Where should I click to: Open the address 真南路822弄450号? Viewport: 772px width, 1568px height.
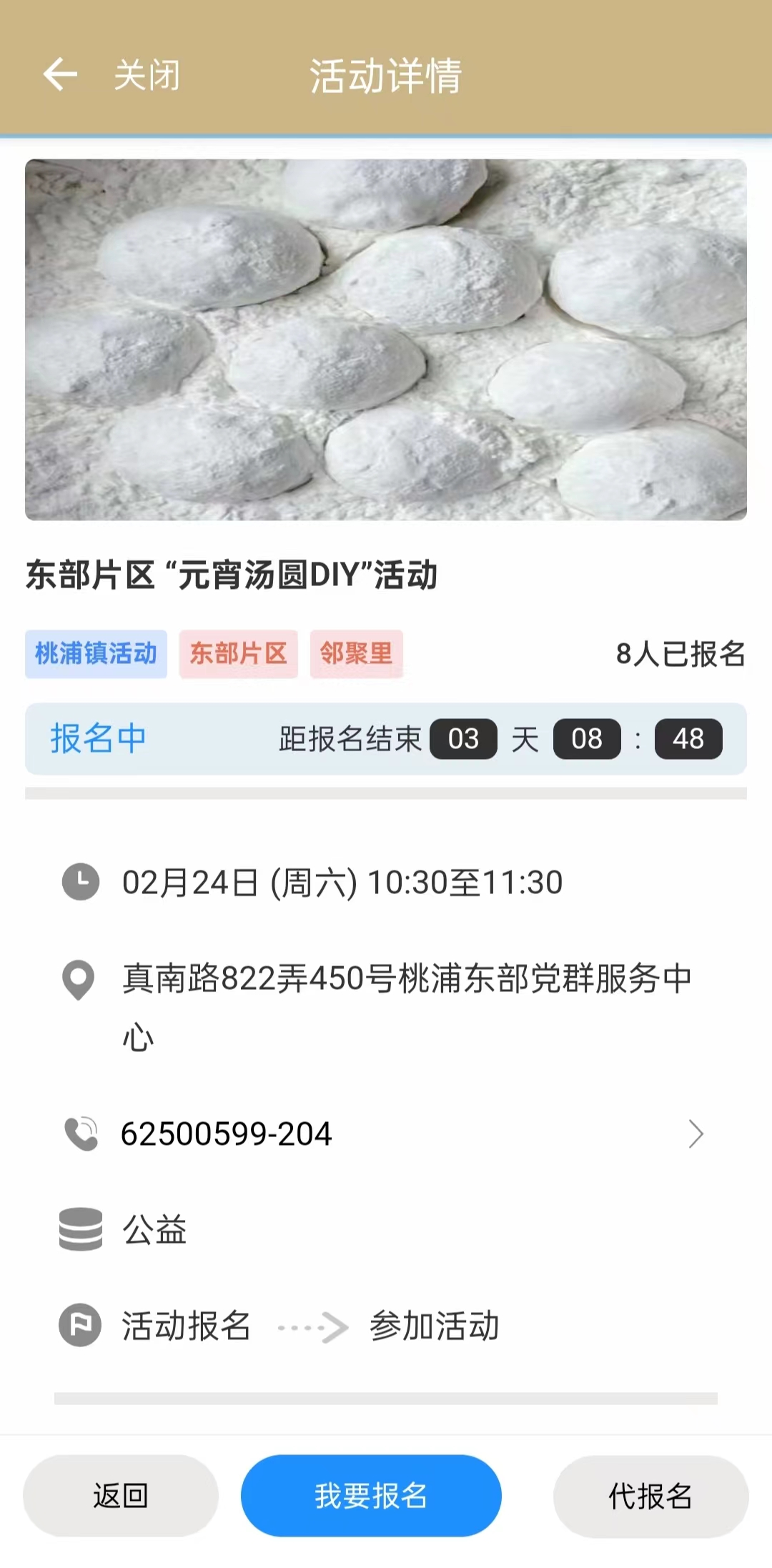click(x=406, y=979)
